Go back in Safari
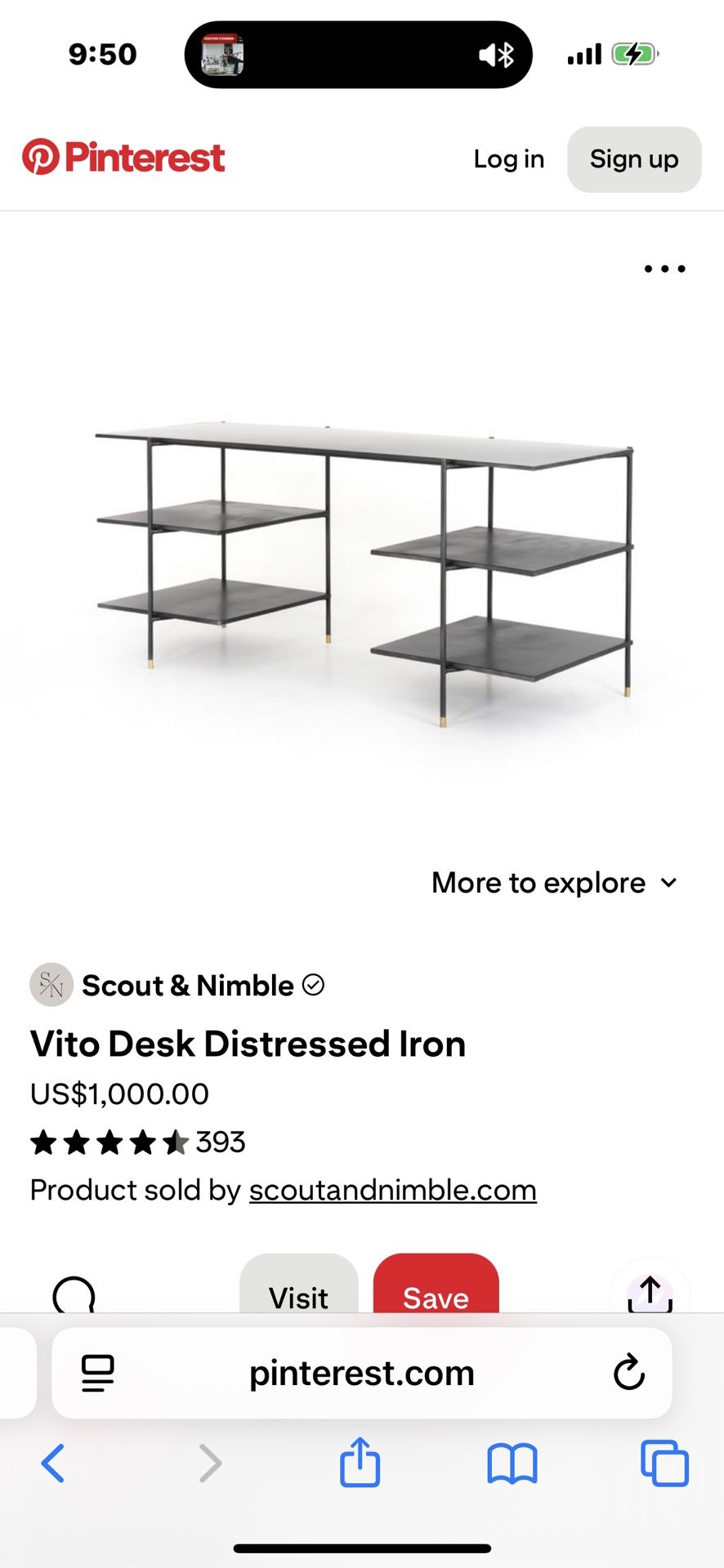 tap(53, 1463)
